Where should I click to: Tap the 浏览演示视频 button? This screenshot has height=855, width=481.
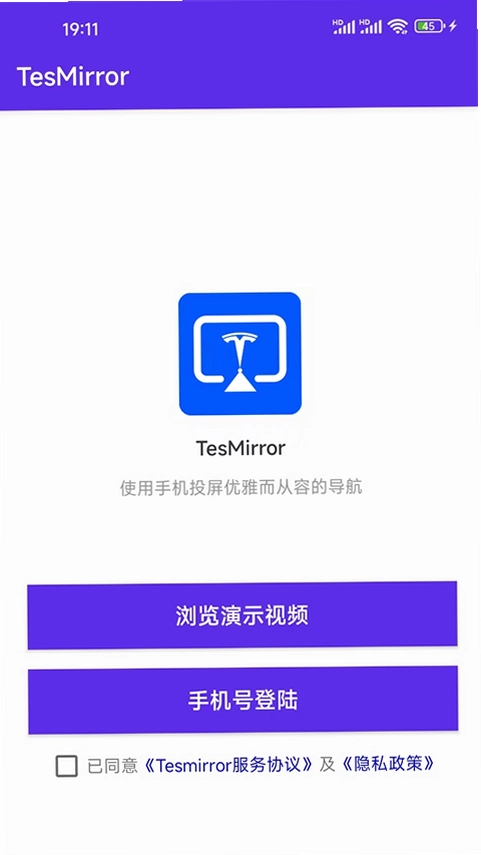pyautogui.click(x=242, y=615)
